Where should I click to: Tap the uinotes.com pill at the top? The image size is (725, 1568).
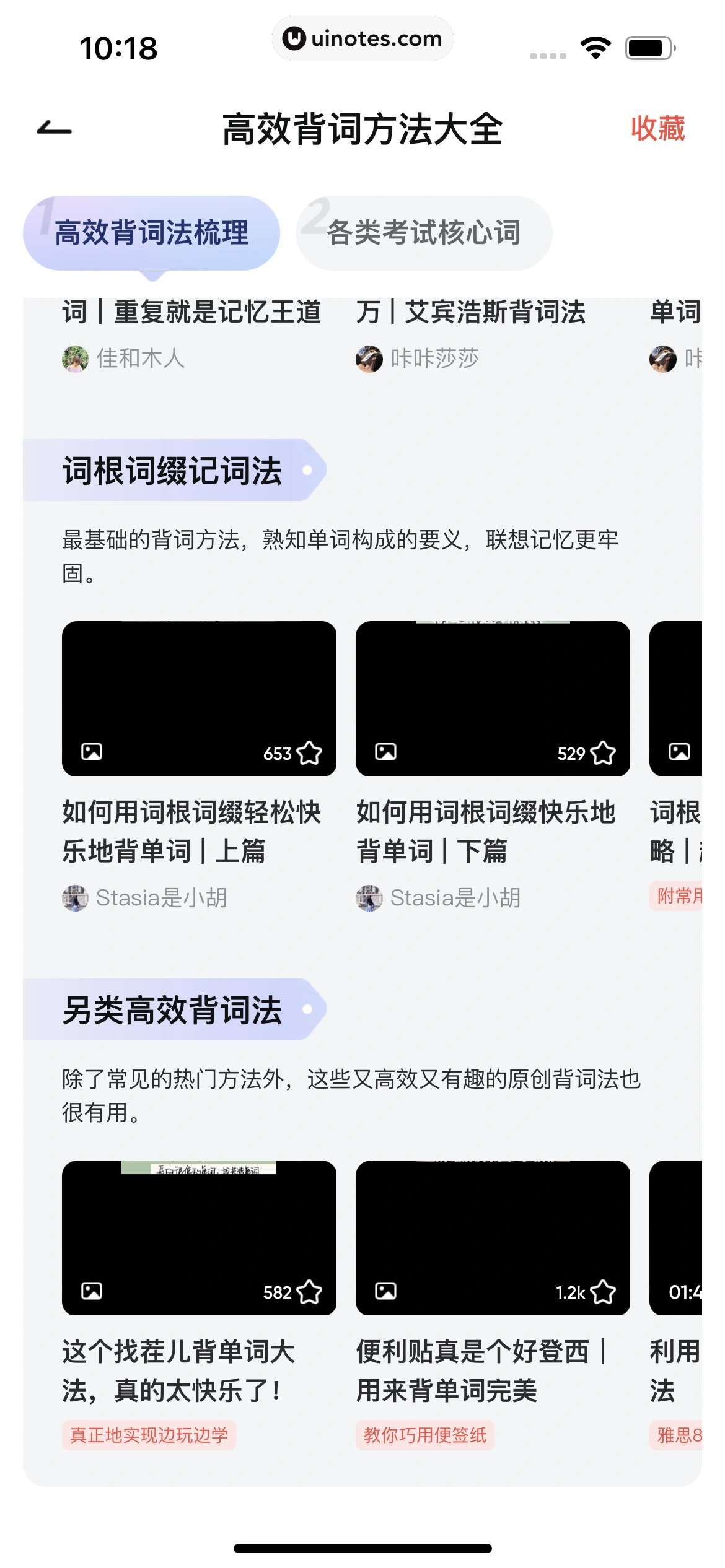click(362, 38)
